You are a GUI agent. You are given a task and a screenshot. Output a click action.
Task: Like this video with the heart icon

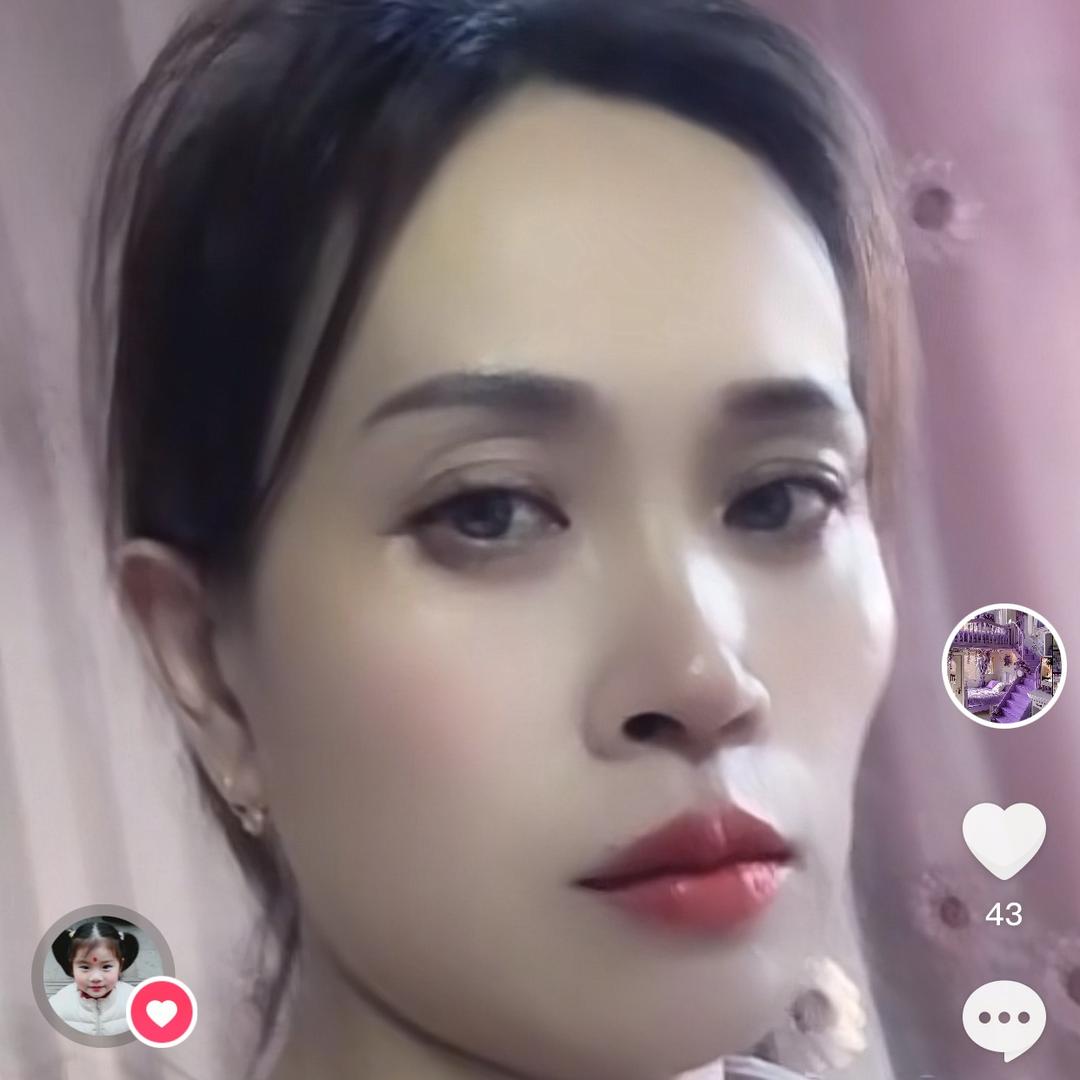[1004, 840]
